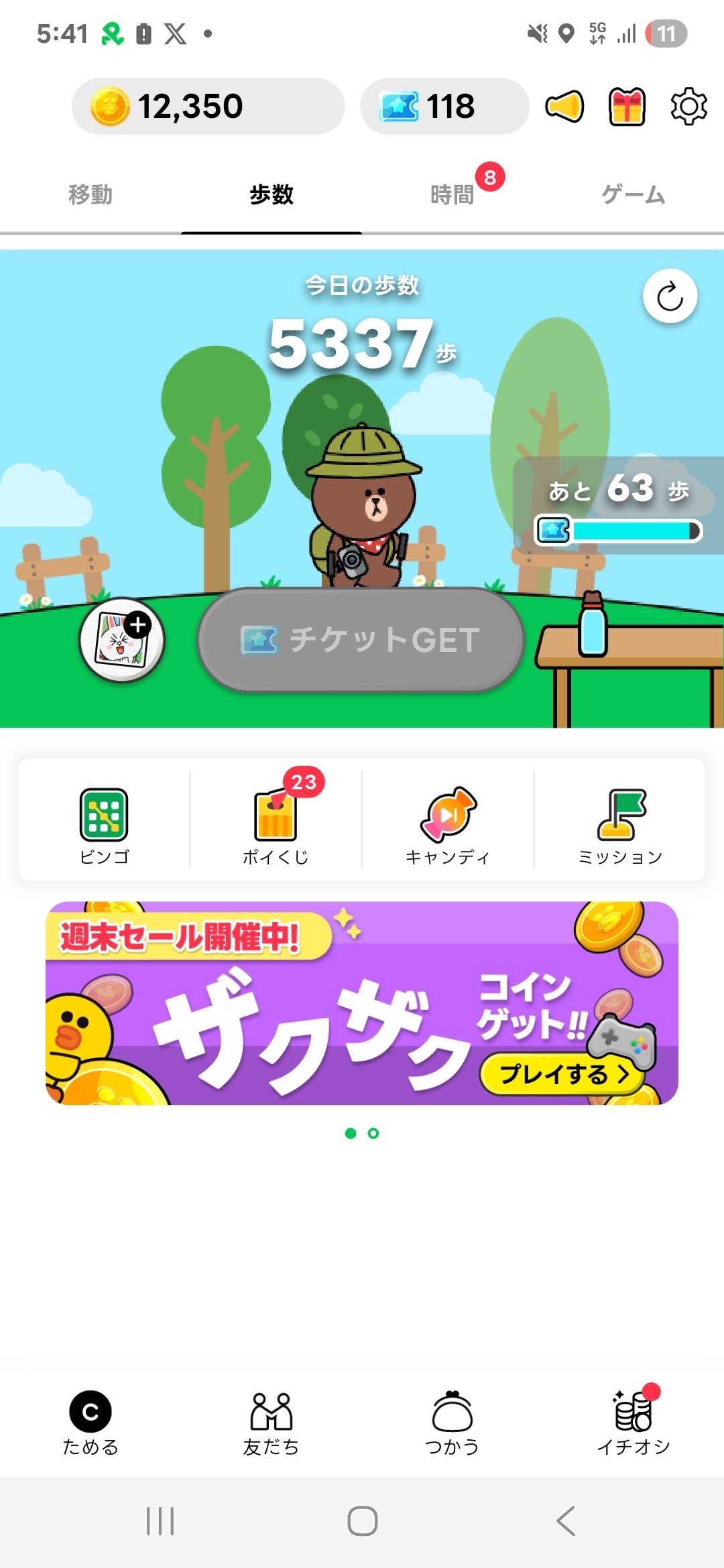Go to the つかう tab

click(x=452, y=1423)
